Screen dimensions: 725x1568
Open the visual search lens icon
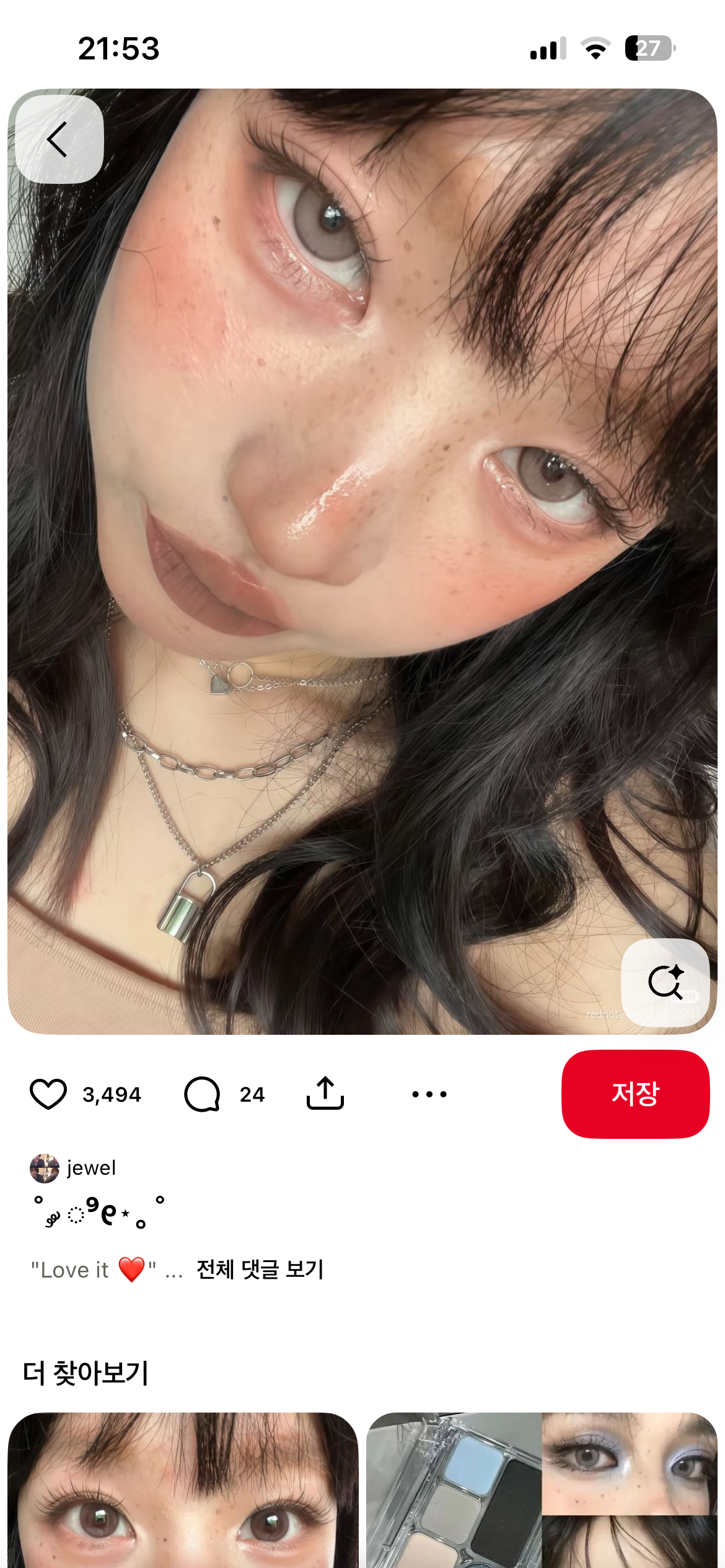click(666, 982)
